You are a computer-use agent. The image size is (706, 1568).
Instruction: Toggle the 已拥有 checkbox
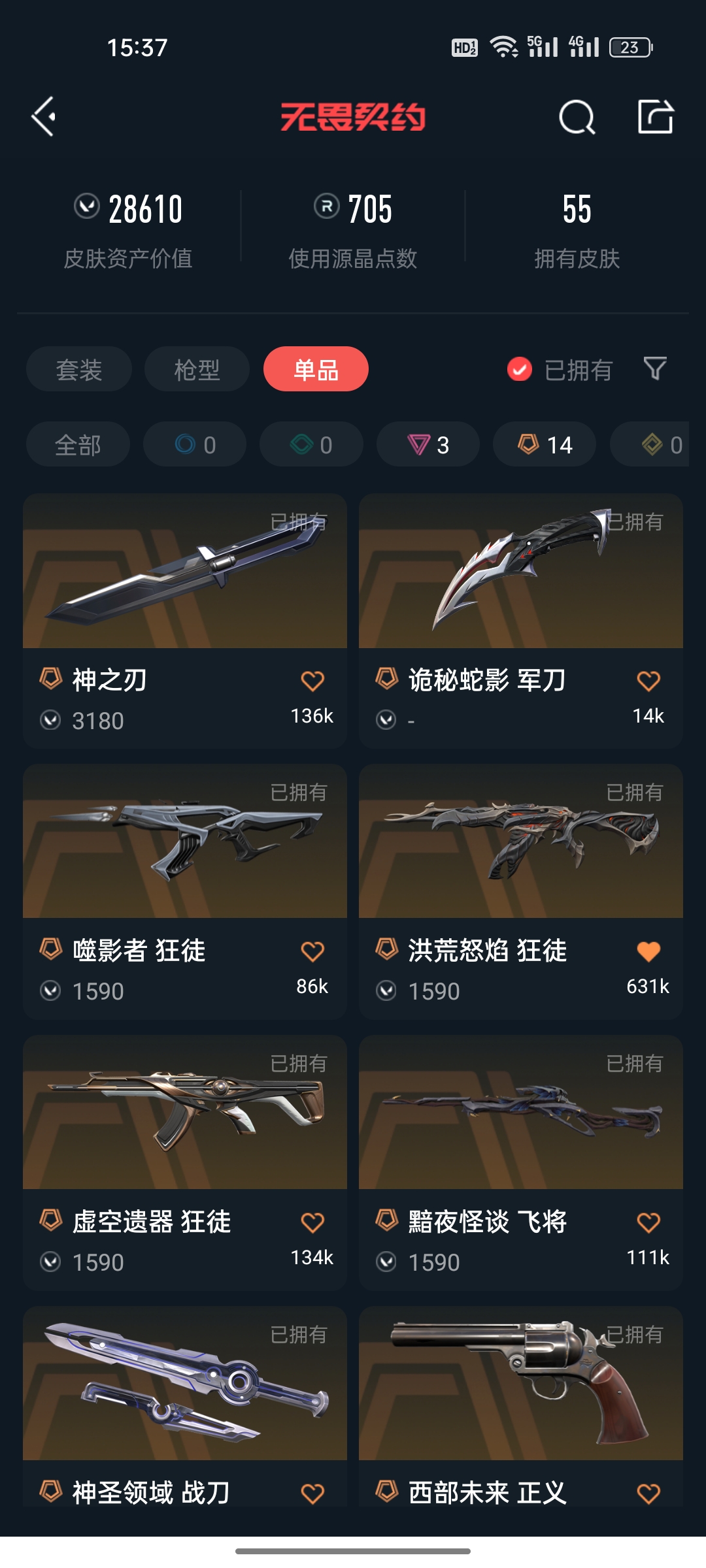point(520,369)
